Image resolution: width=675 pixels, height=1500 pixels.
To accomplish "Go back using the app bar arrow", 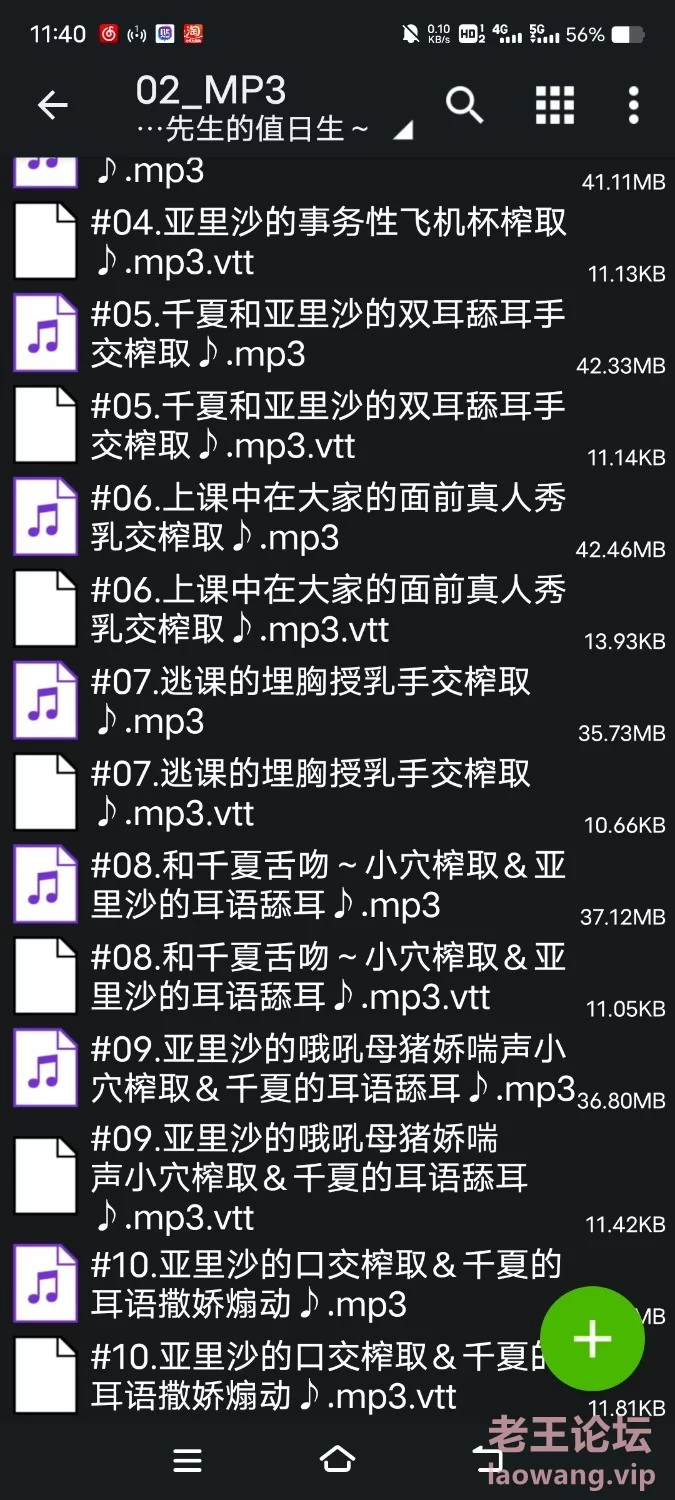I will coord(52,105).
